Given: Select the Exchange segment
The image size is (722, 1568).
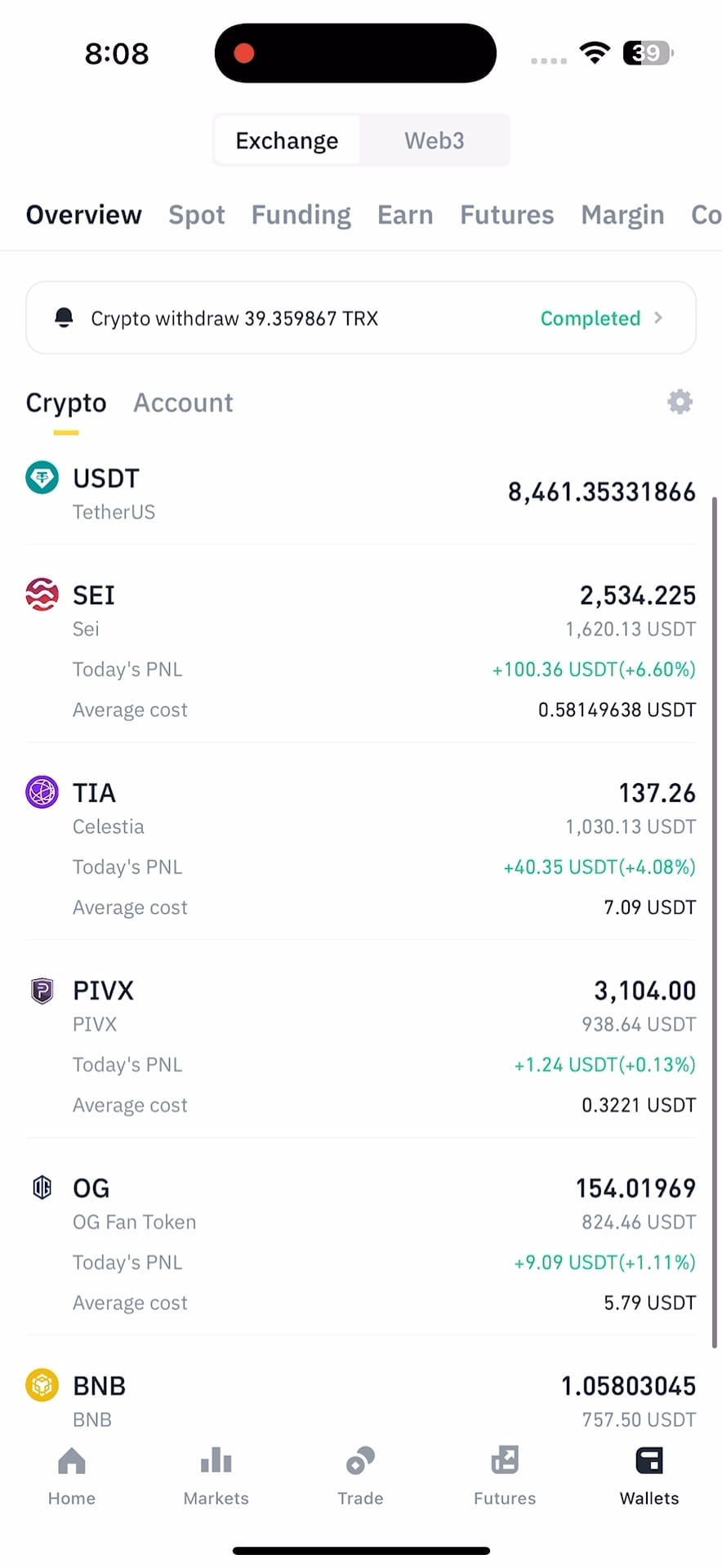Looking at the screenshot, I should point(287,140).
